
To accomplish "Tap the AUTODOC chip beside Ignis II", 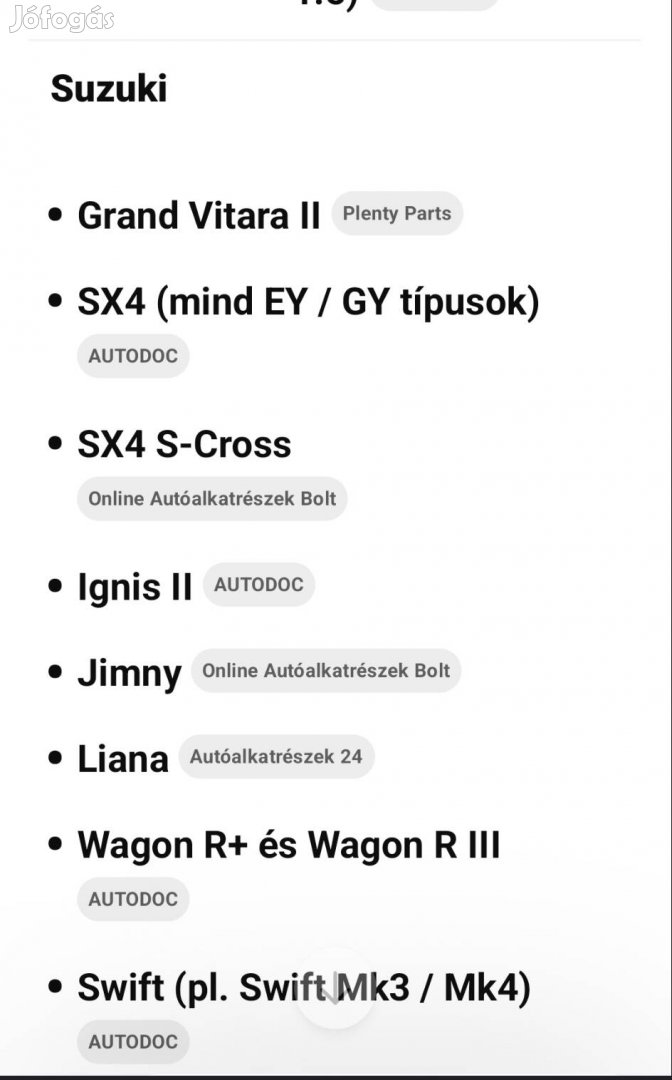I will click(258, 584).
